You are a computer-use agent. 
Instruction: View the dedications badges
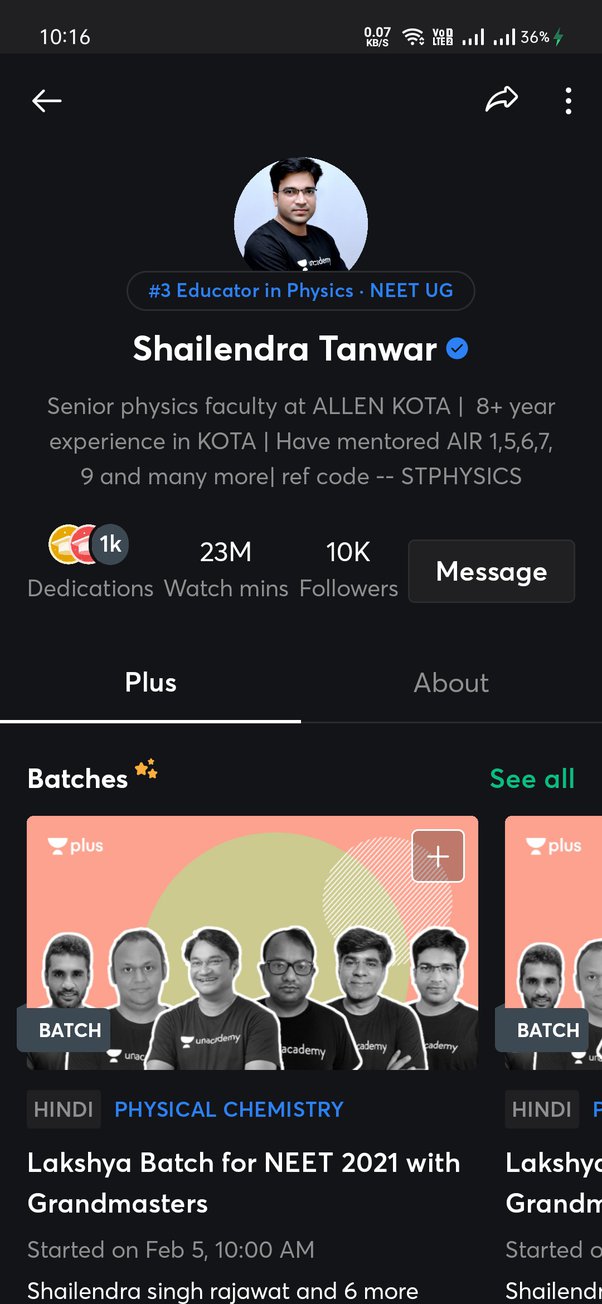(x=90, y=545)
